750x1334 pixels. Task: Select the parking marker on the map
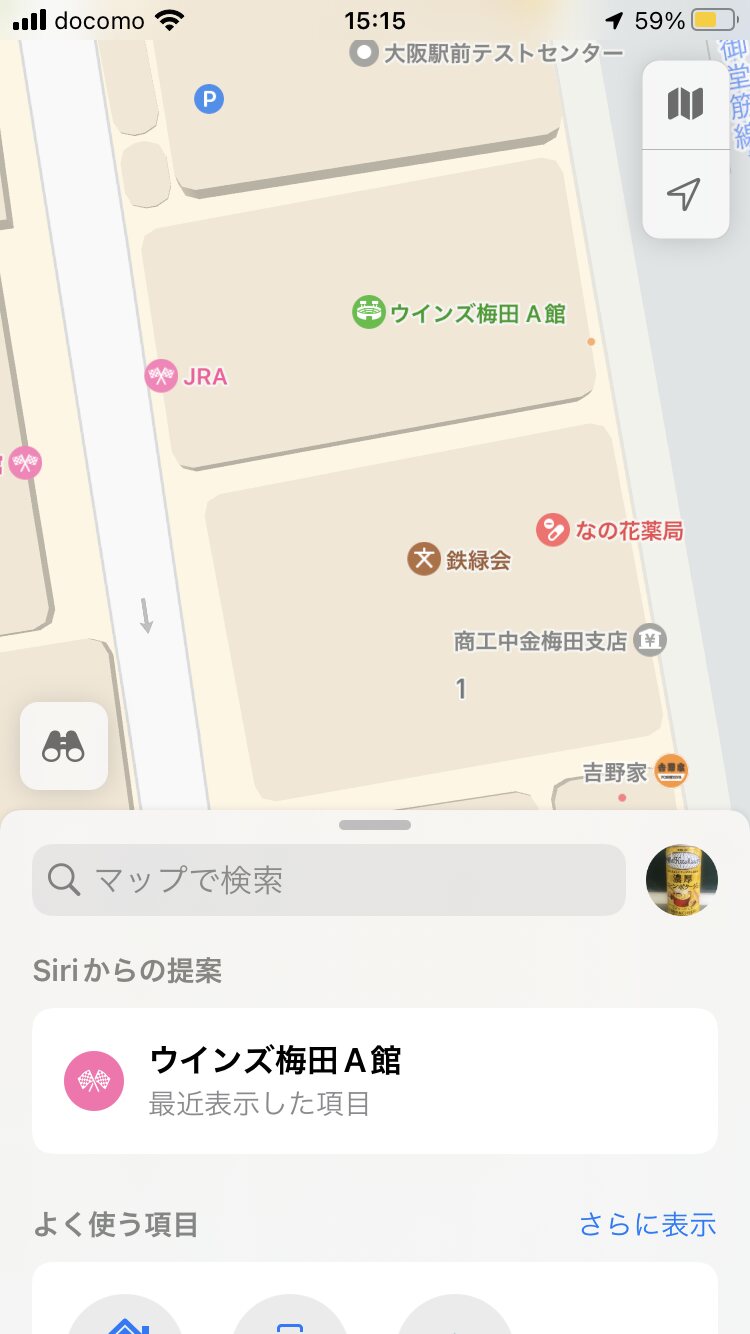click(x=208, y=99)
